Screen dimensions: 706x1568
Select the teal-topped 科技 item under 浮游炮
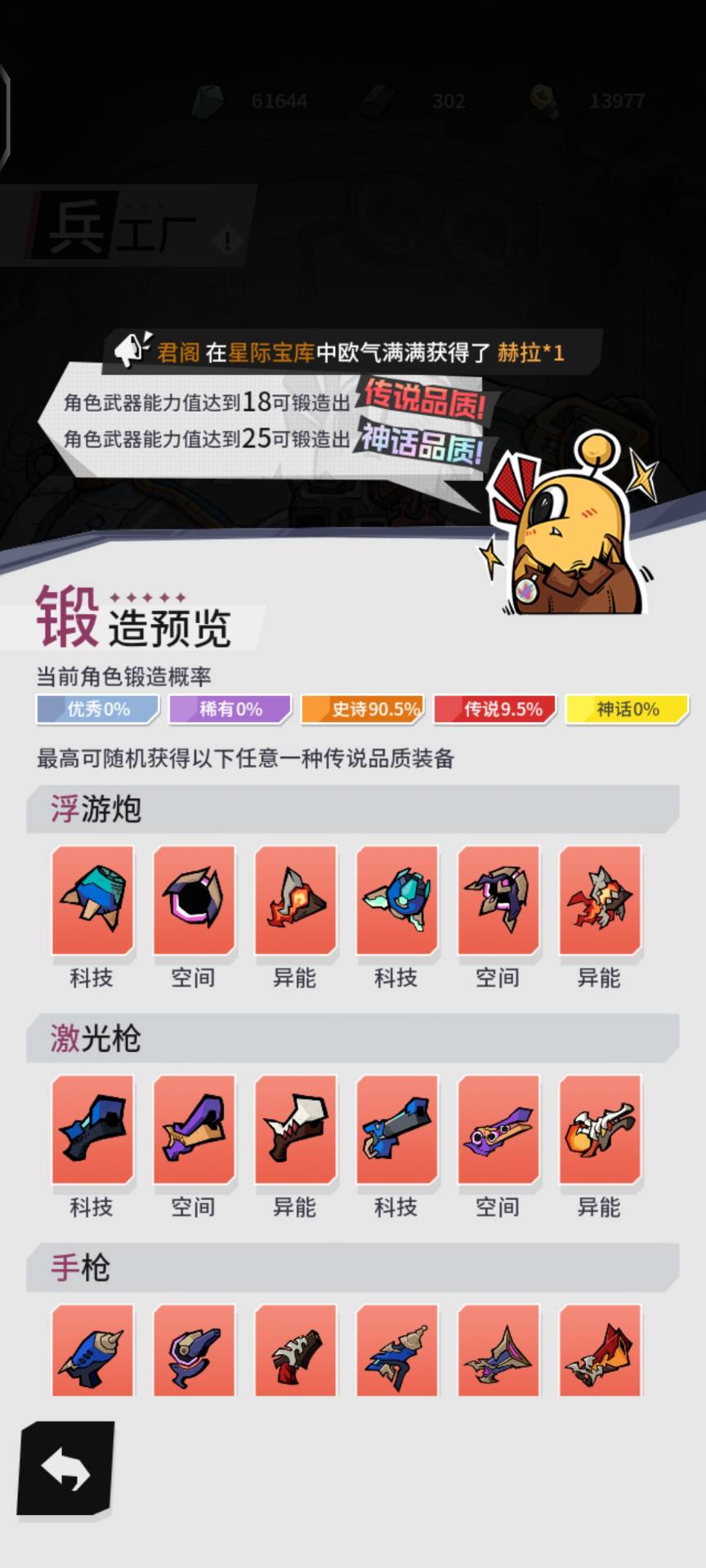(x=92, y=900)
